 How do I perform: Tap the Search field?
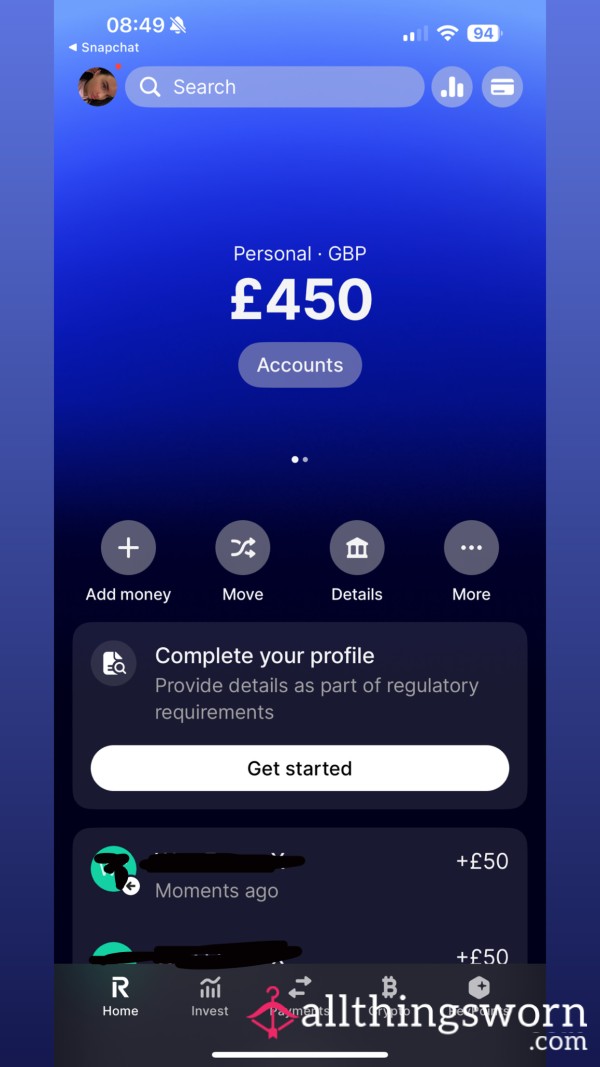tap(274, 86)
